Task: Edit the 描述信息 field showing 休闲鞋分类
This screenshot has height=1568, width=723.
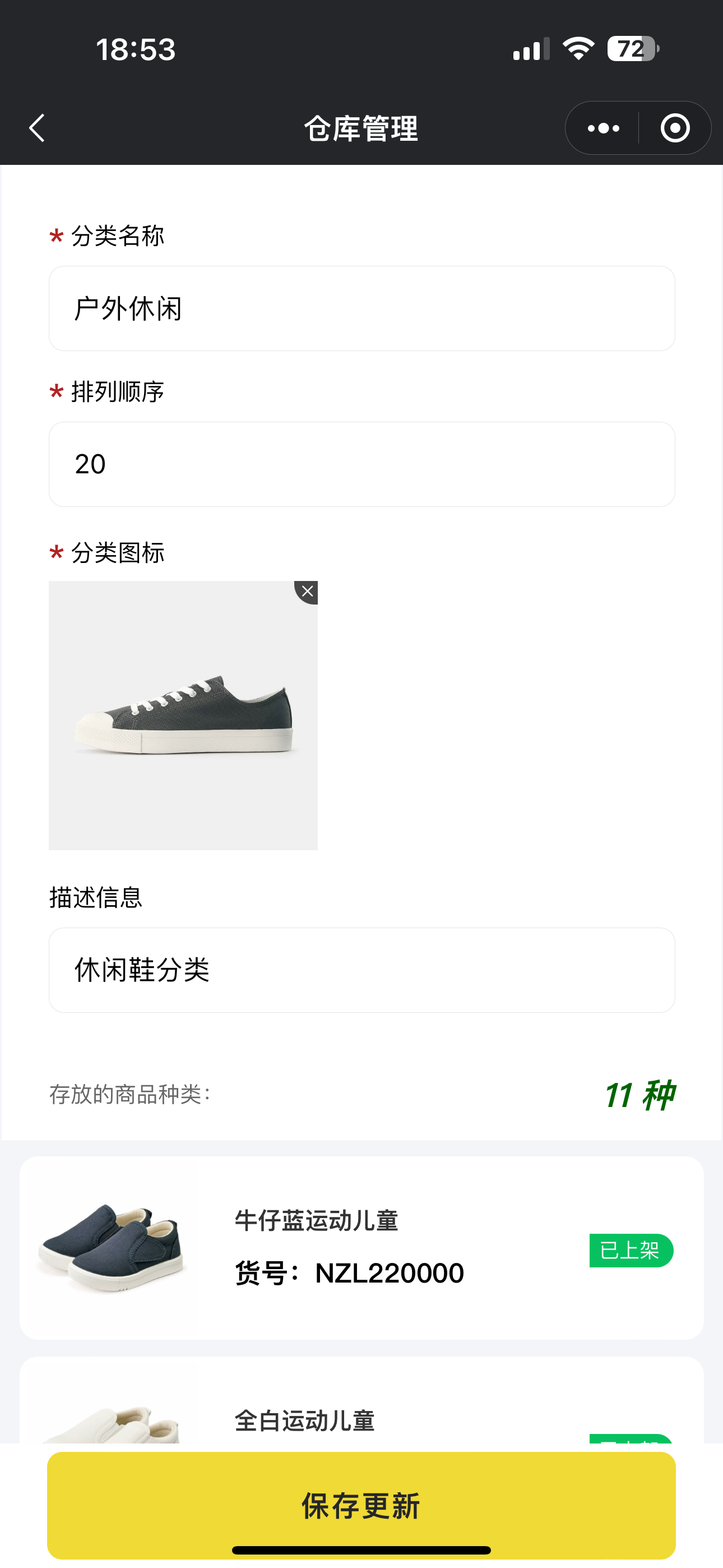Action: (361, 970)
